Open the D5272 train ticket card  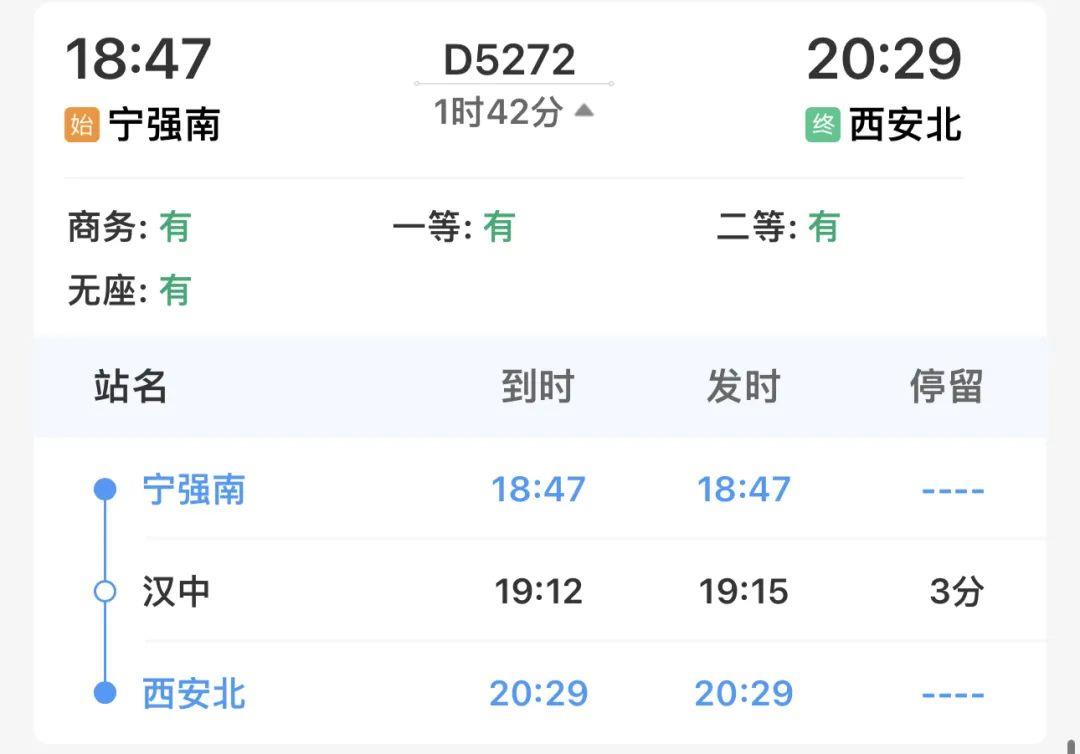[512, 61]
